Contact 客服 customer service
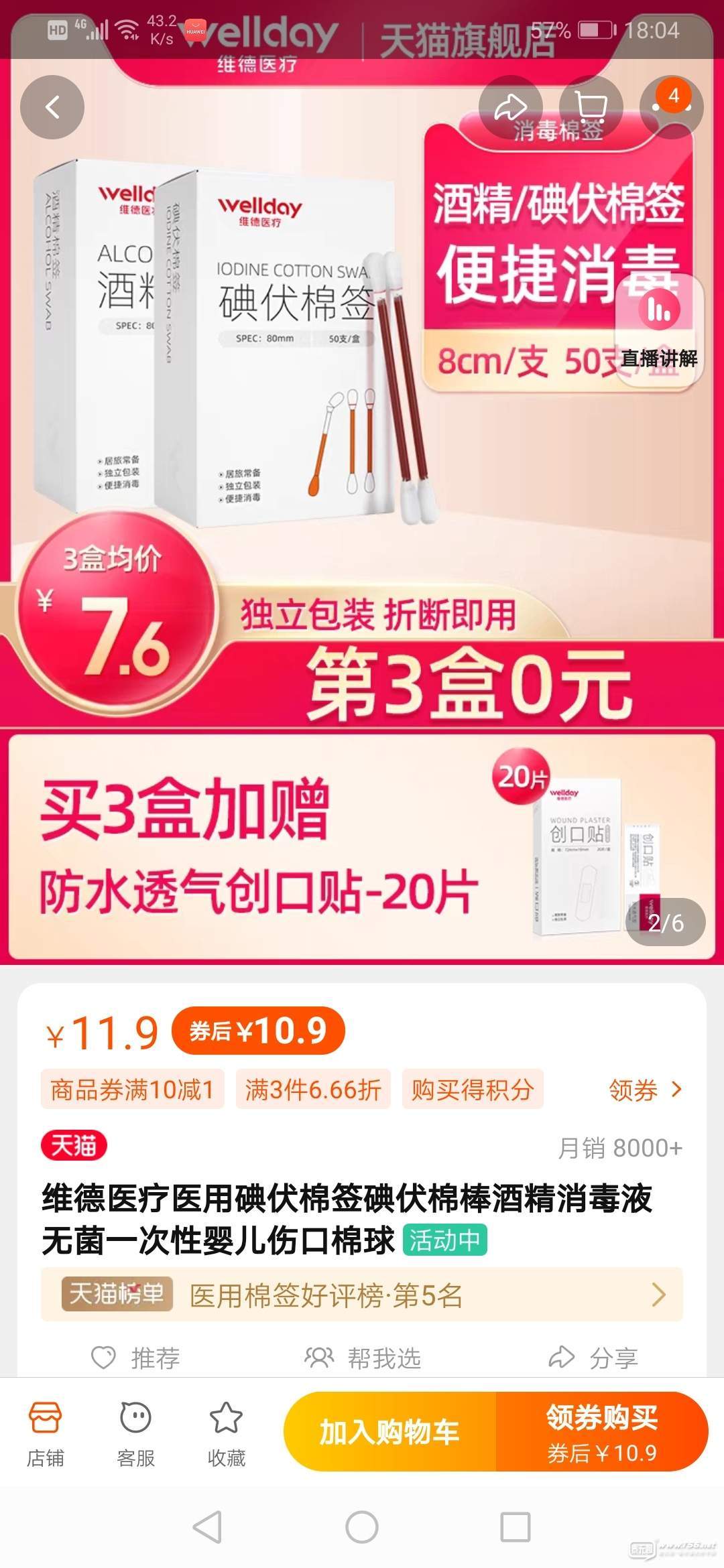 coord(135,1433)
